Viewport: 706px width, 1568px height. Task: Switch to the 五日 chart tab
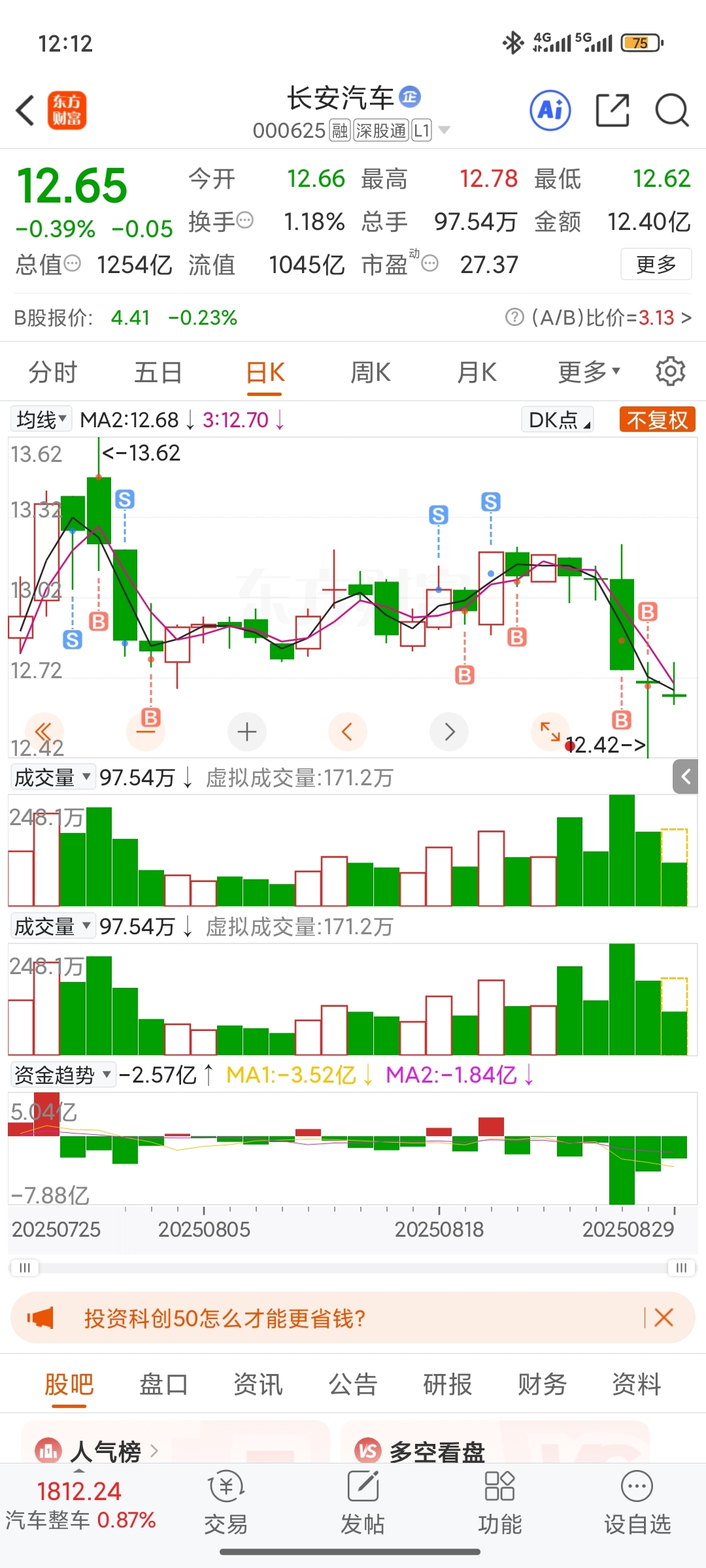pos(158,372)
